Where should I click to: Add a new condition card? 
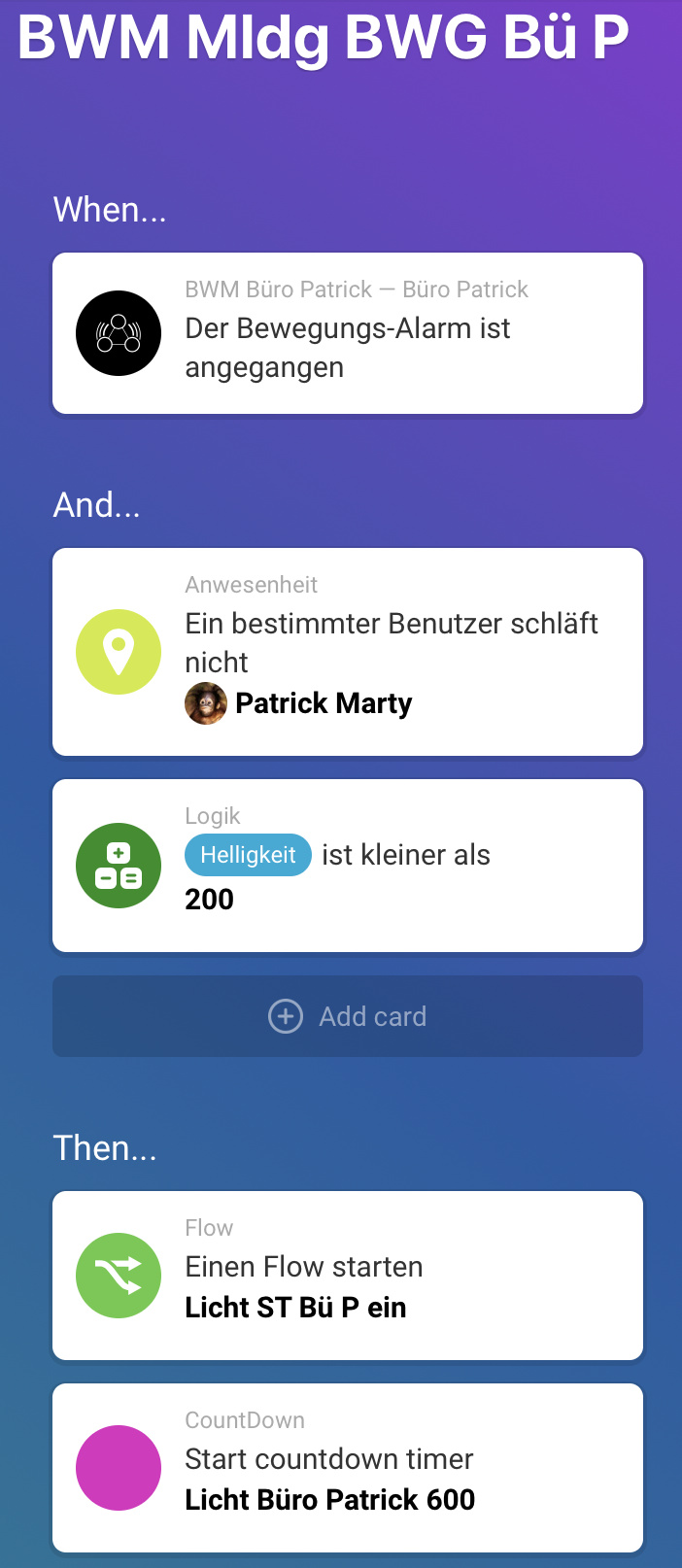[347, 1016]
